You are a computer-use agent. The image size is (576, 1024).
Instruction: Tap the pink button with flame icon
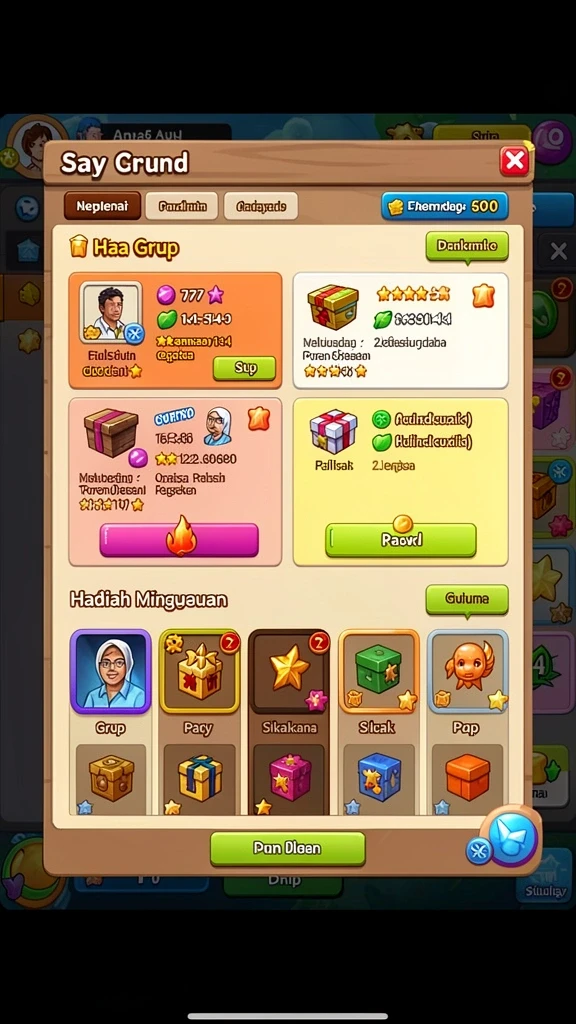(179, 540)
